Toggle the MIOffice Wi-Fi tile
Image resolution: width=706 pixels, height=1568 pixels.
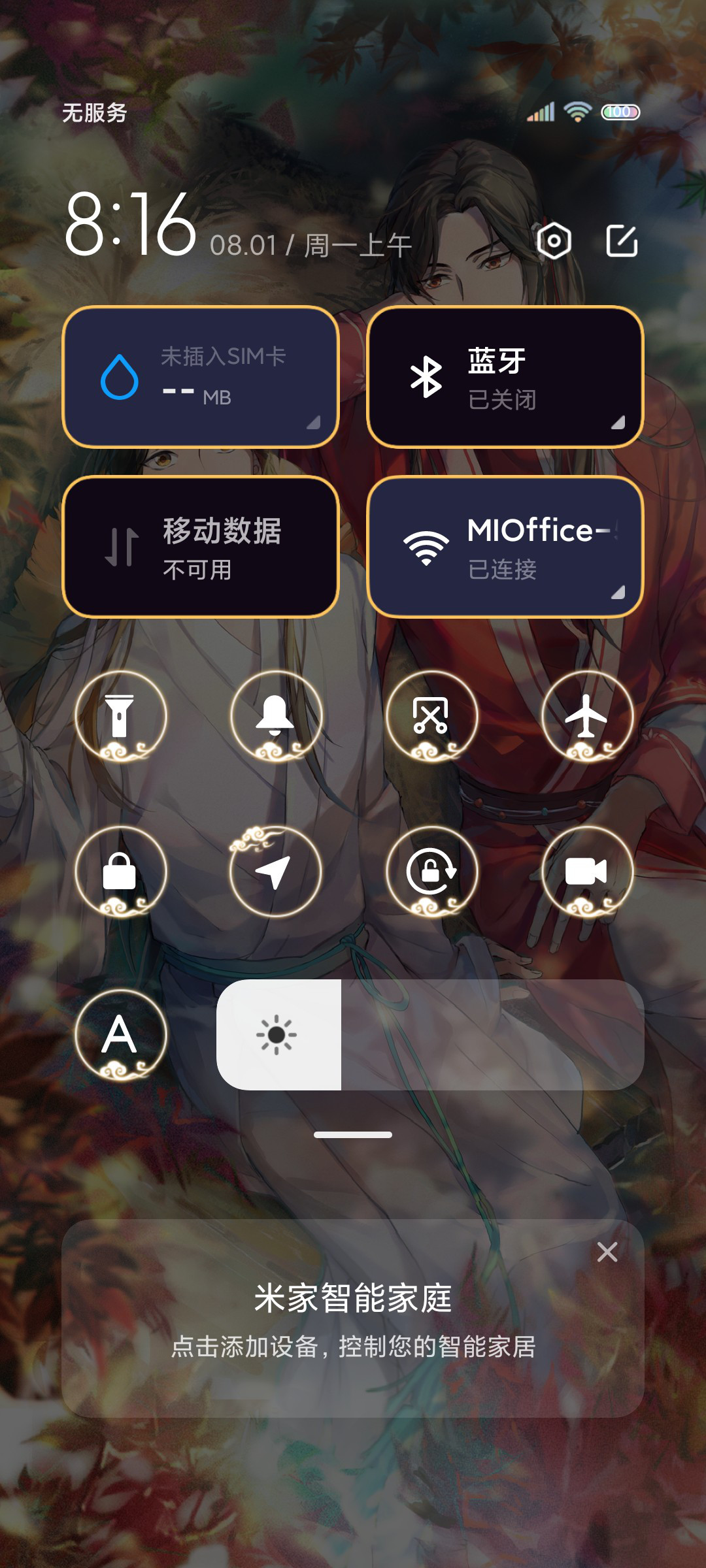pyautogui.click(x=505, y=547)
